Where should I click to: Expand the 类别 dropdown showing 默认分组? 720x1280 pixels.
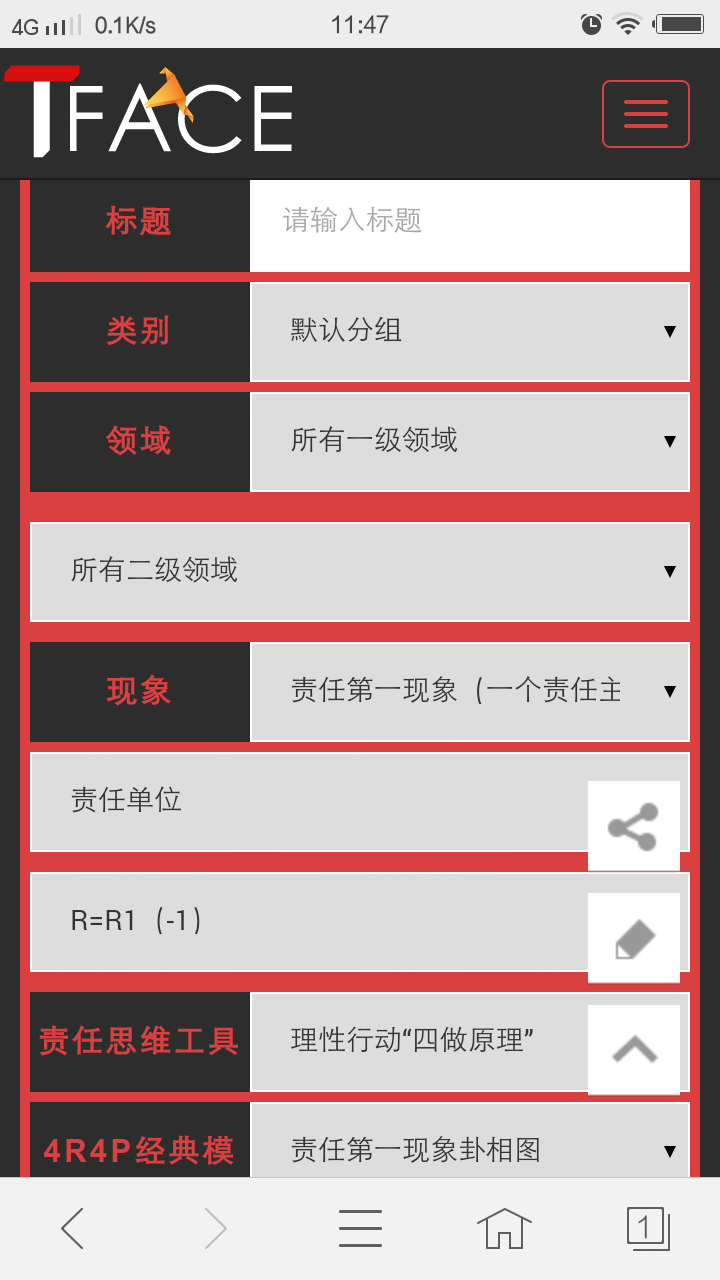(470, 331)
